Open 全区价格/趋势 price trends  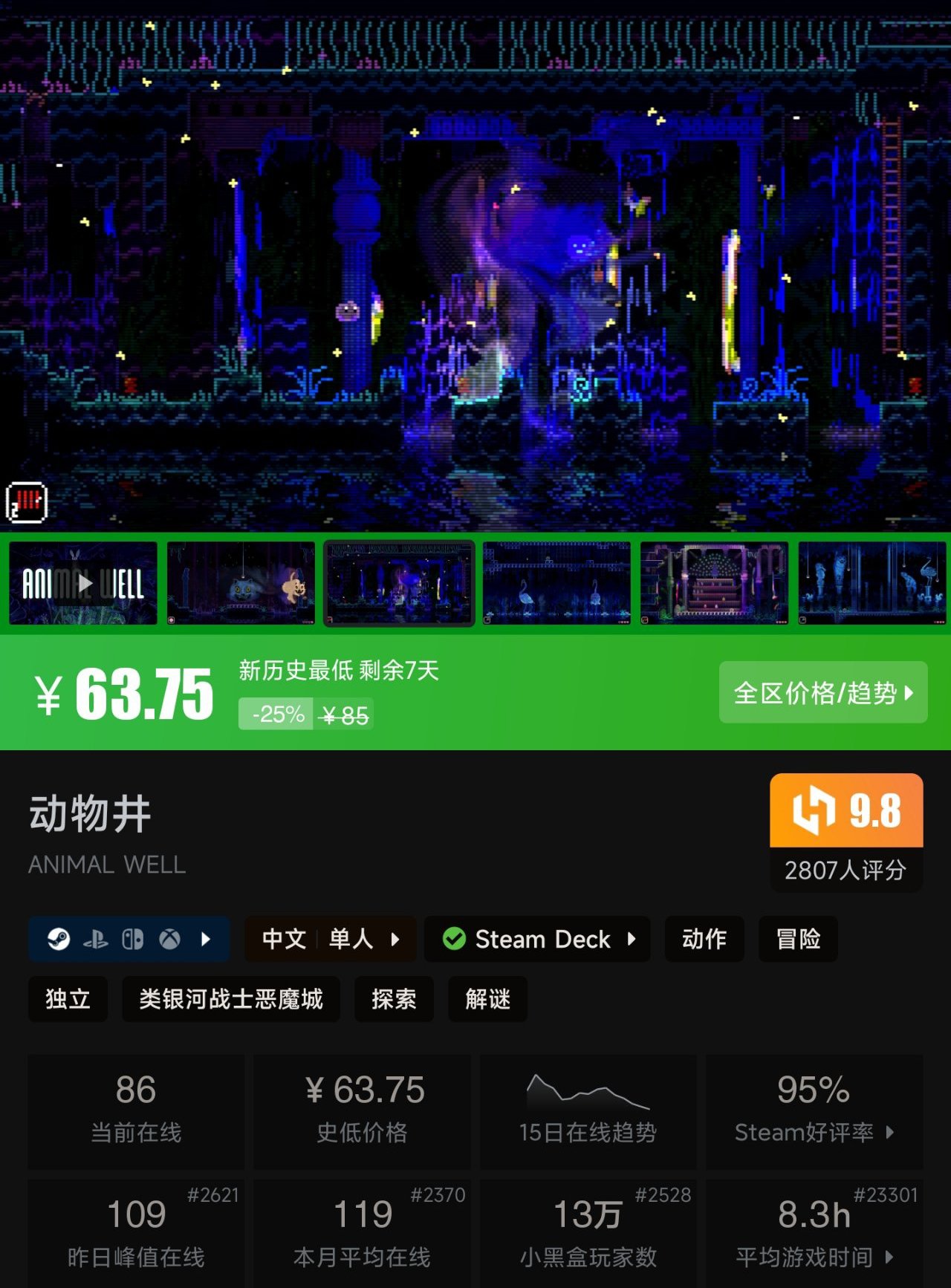(x=822, y=692)
